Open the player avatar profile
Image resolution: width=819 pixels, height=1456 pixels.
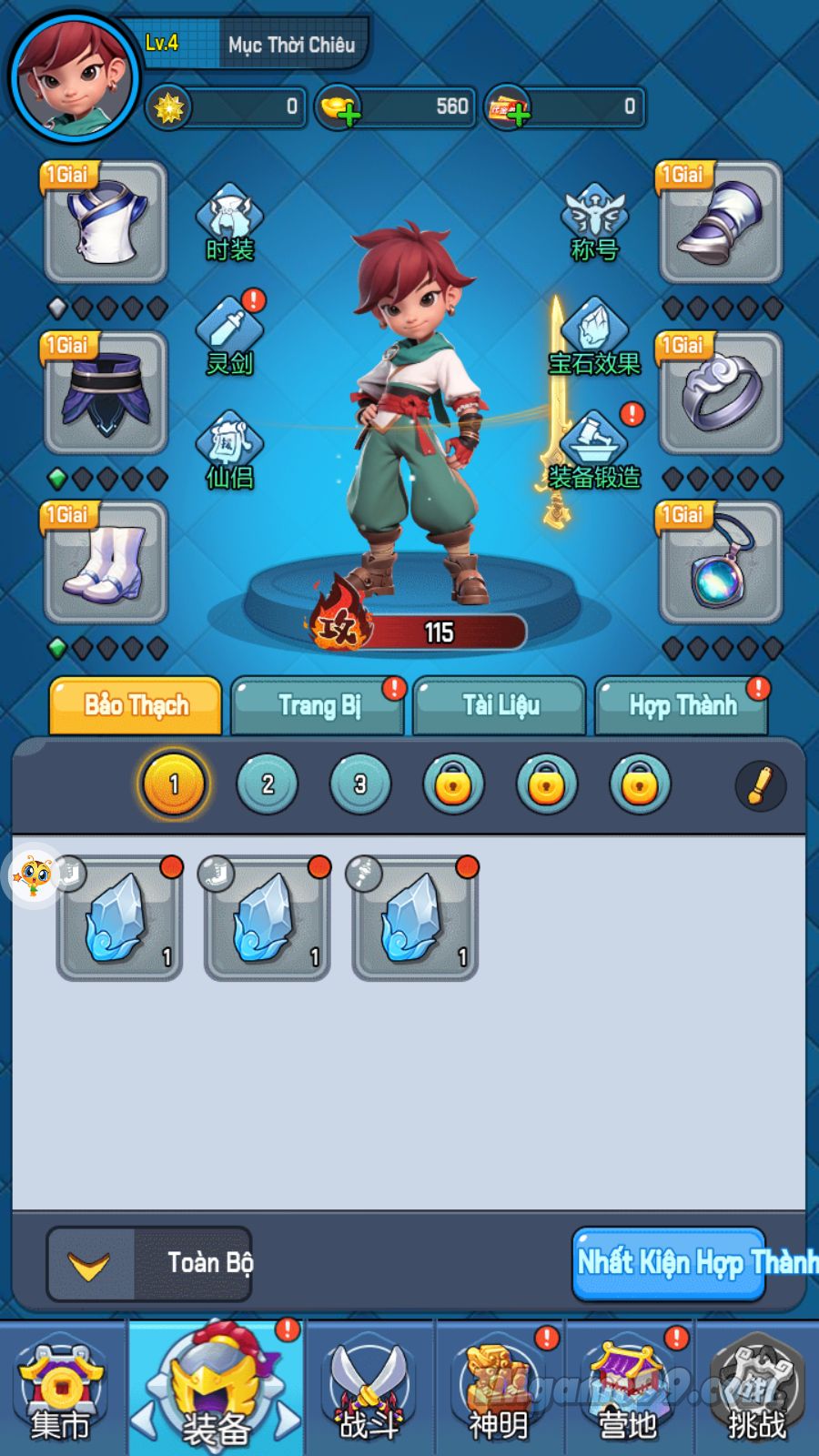click(75, 77)
